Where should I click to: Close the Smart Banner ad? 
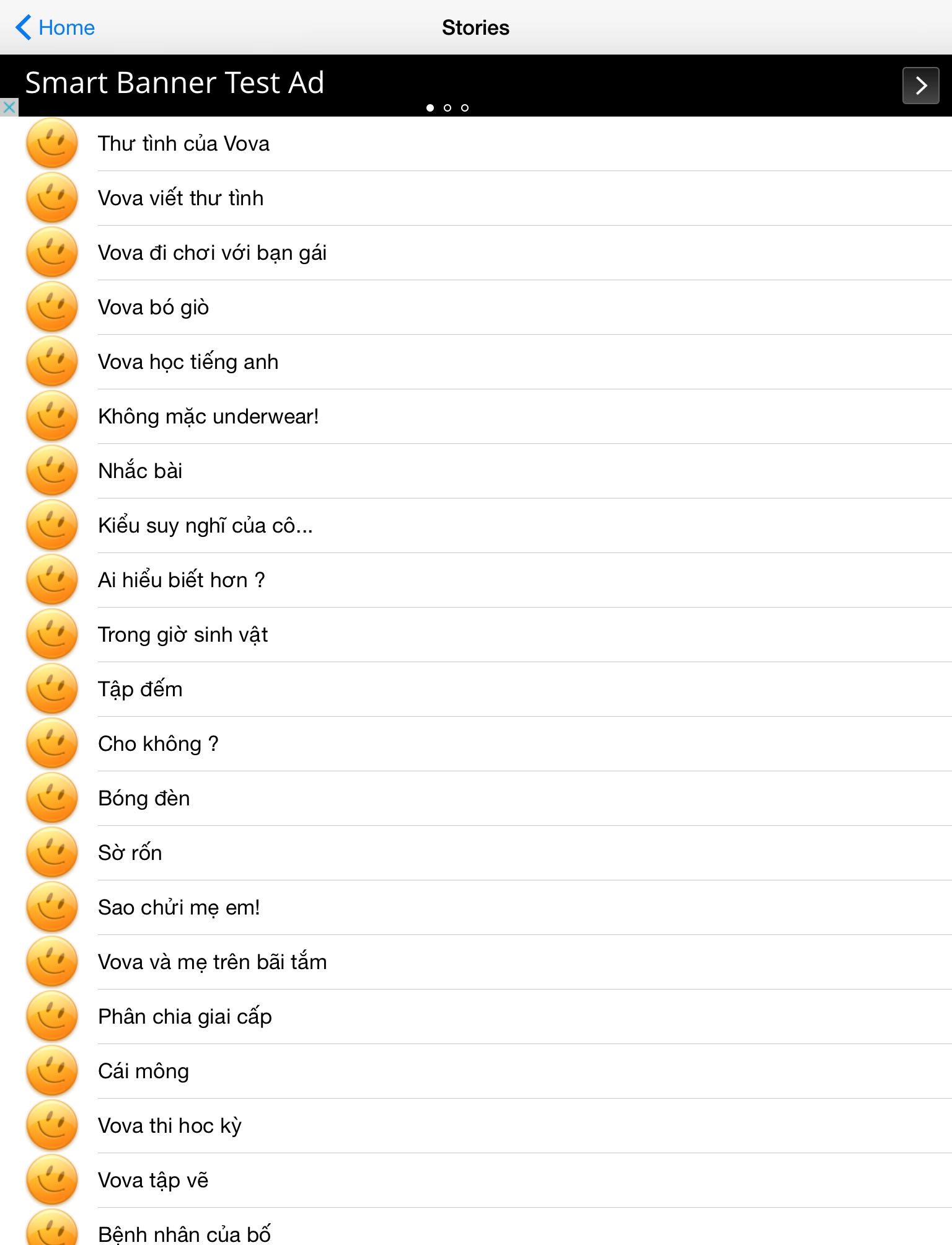click(9, 107)
